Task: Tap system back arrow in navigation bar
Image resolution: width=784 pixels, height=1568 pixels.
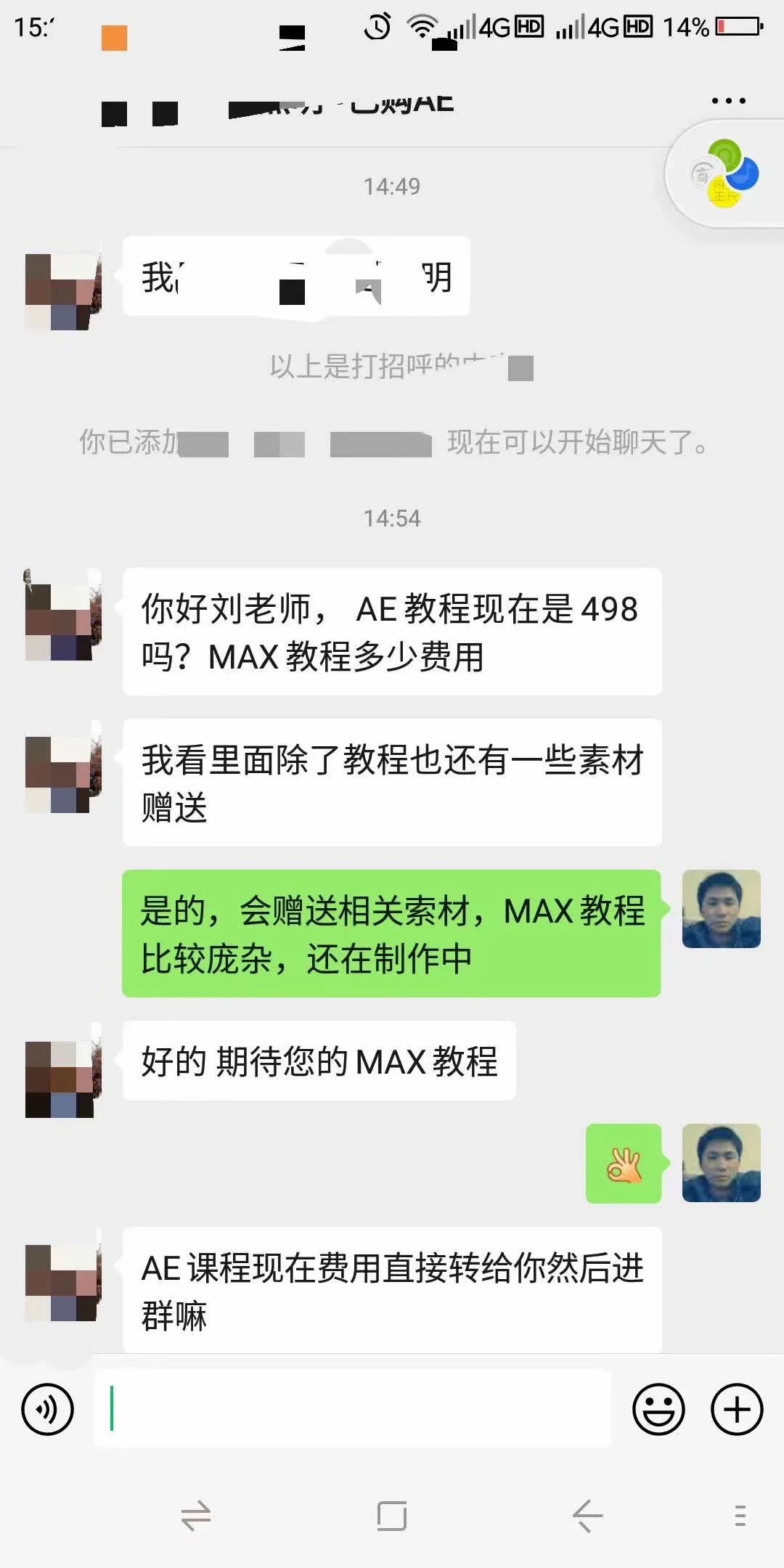Action: pos(587,1516)
